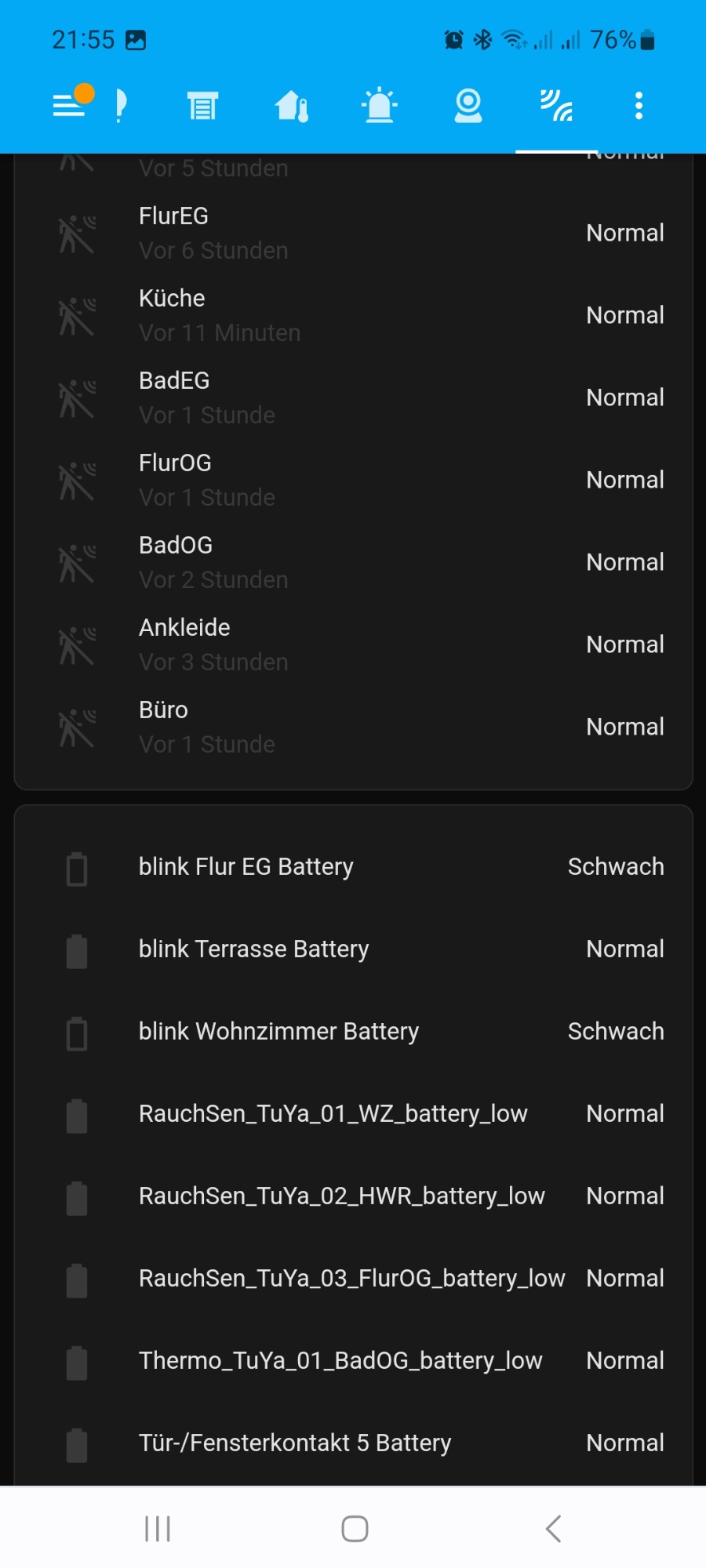Open the FlurEG motion sensor entry
The image size is (706, 1568).
click(354, 233)
